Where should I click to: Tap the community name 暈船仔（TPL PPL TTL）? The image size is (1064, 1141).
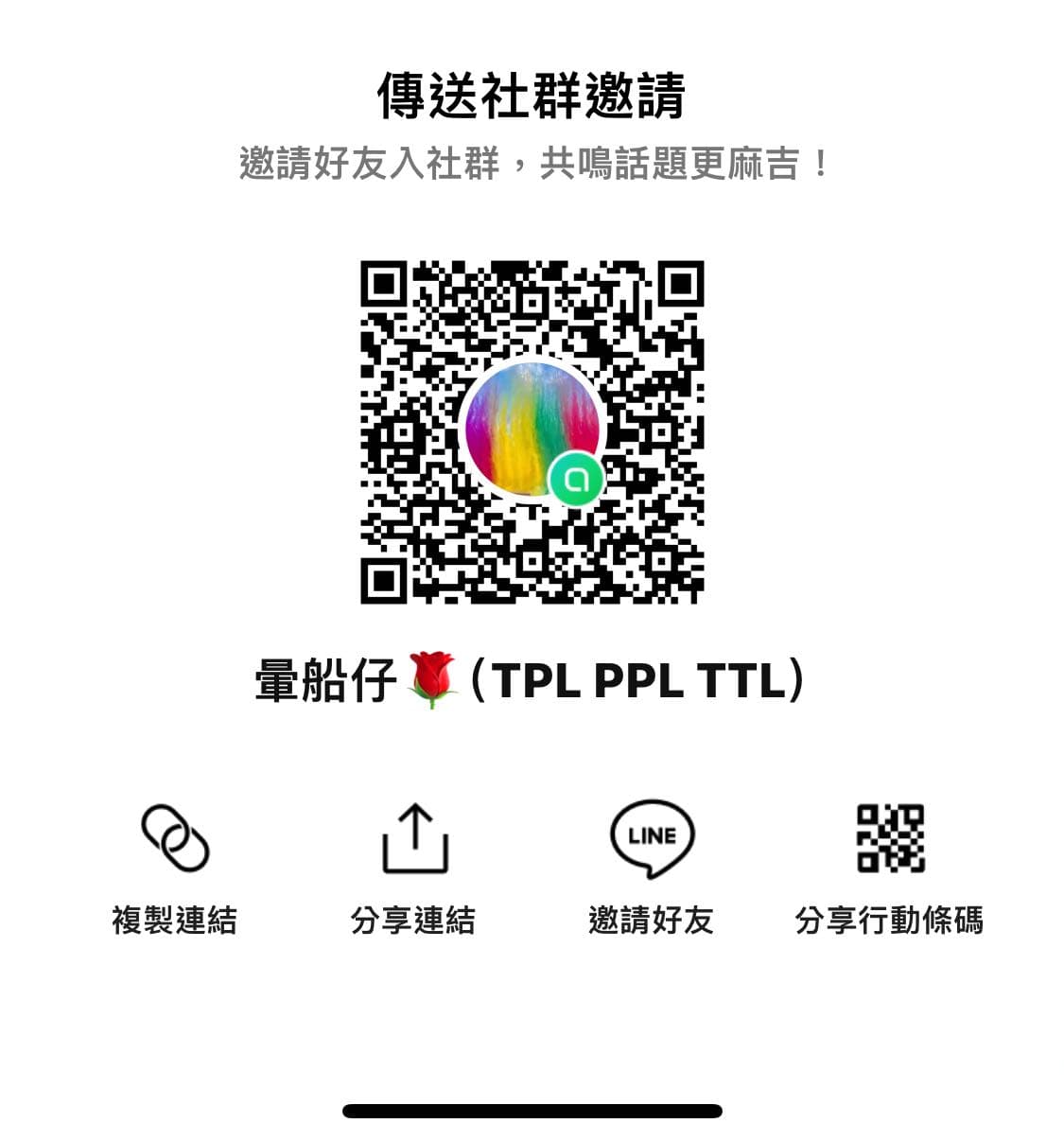[x=532, y=678]
